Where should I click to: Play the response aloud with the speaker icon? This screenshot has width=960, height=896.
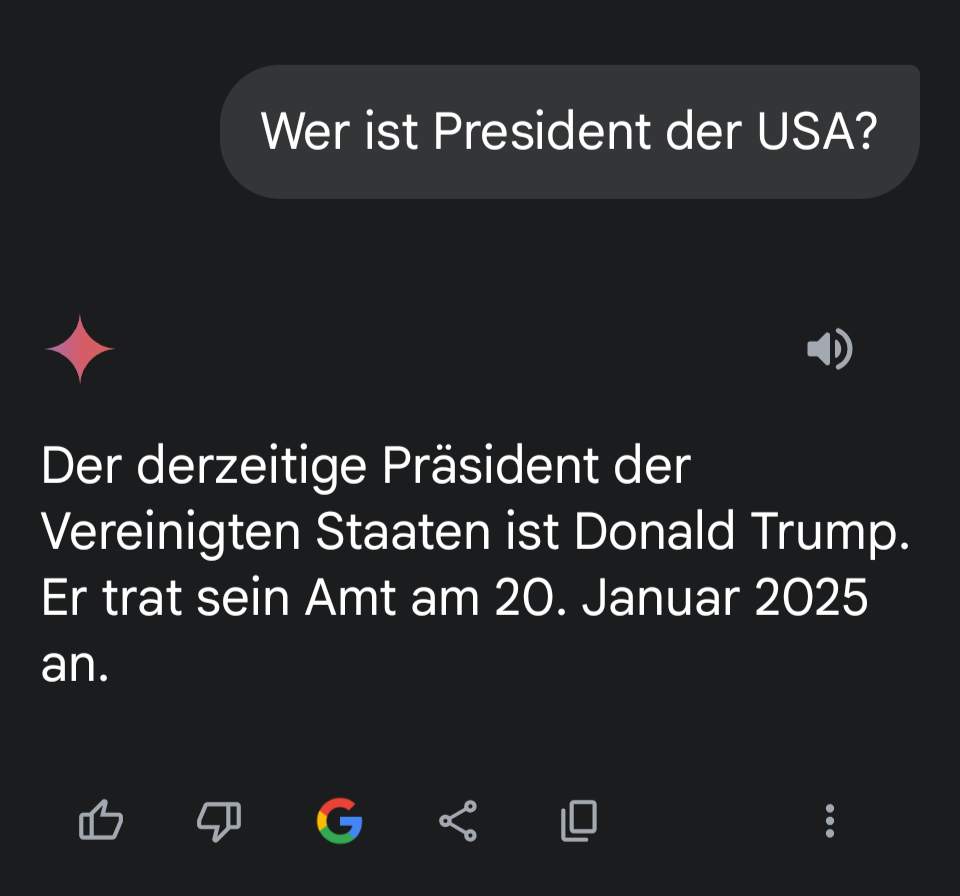[x=829, y=349]
